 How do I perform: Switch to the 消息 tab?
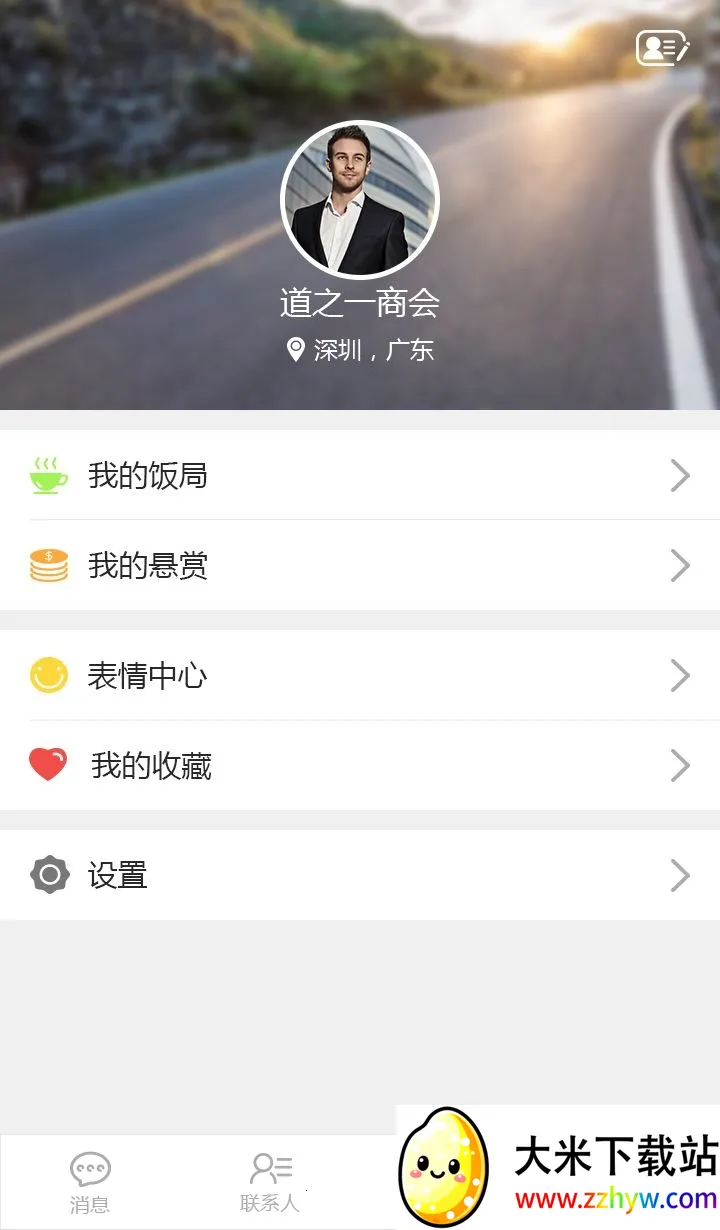[90, 1183]
